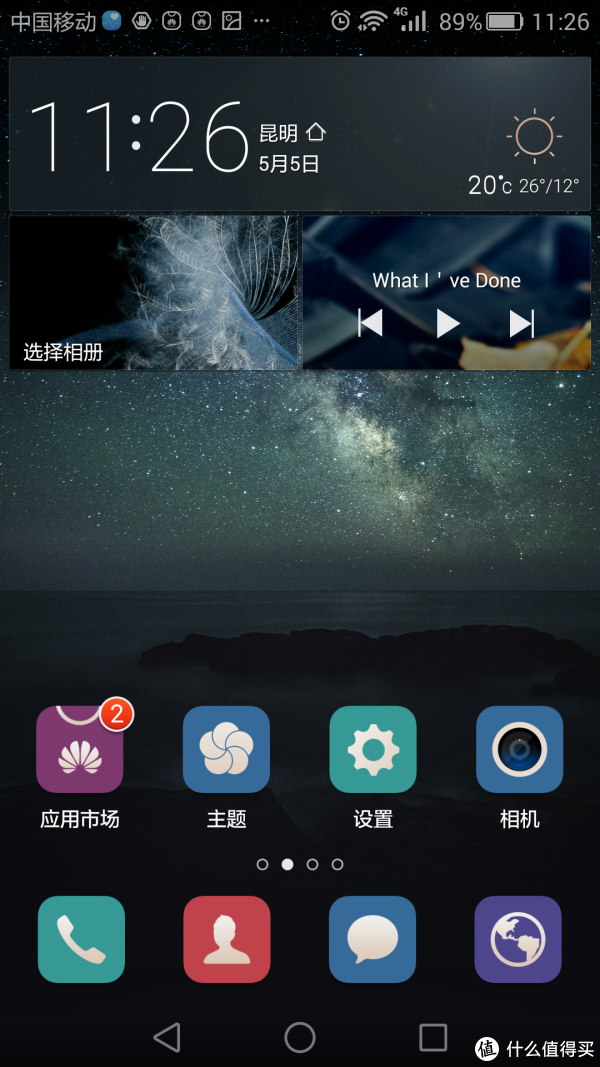Launch the browser globe icon
The height and width of the screenshot is (1067, 600).
click(519, 939)
